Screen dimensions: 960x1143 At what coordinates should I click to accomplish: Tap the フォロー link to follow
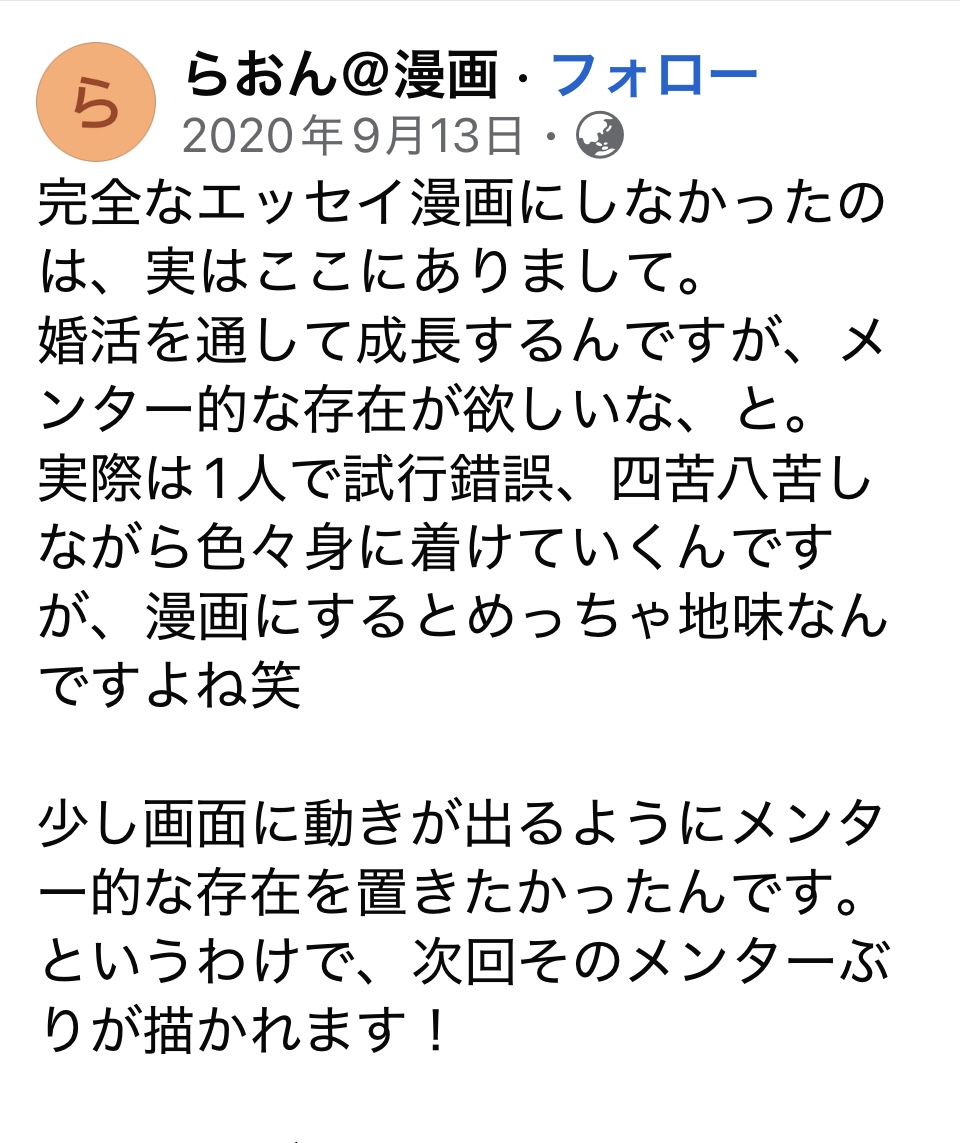[x=654, y=75]
